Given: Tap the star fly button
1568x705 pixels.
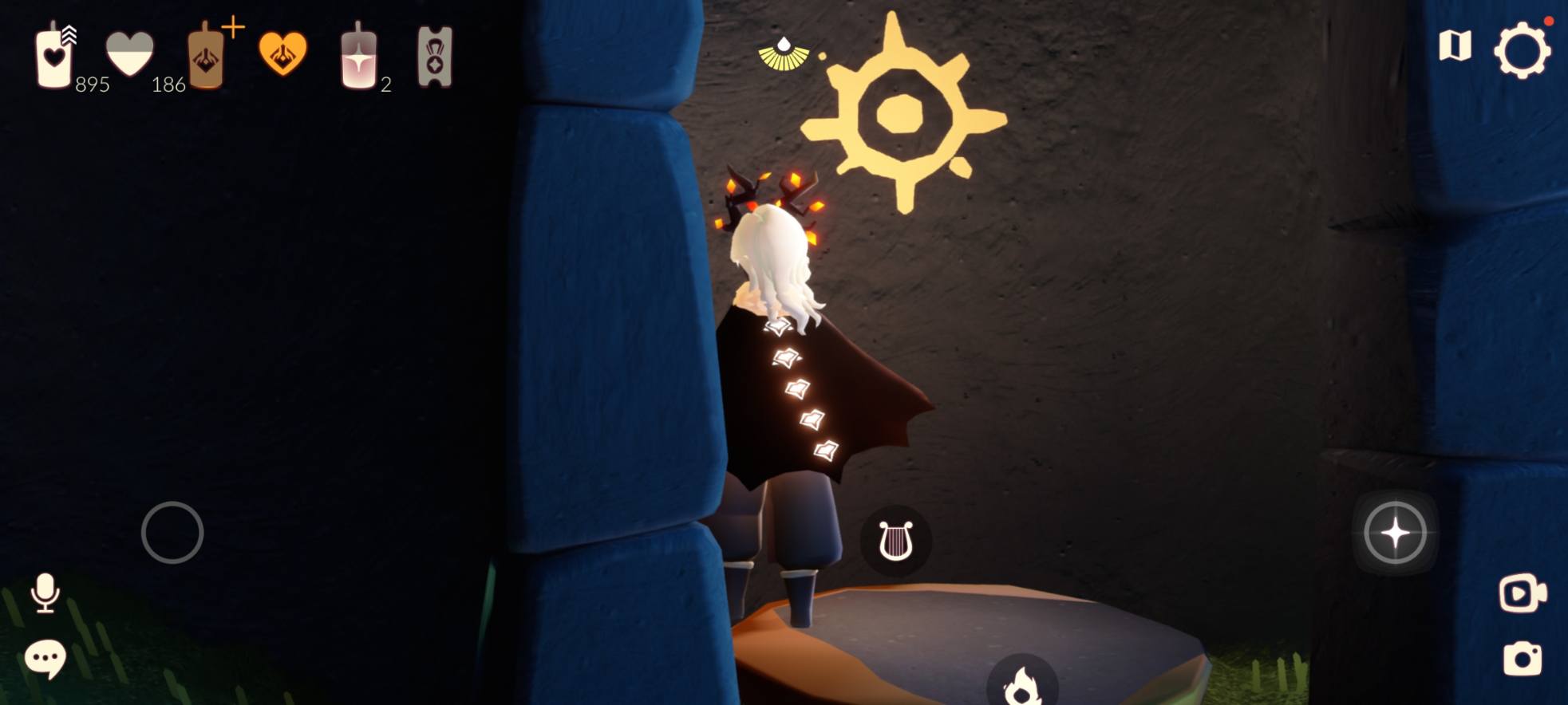Looking at the screenshot, I should pyautogui.click(x=1395, y=533).
